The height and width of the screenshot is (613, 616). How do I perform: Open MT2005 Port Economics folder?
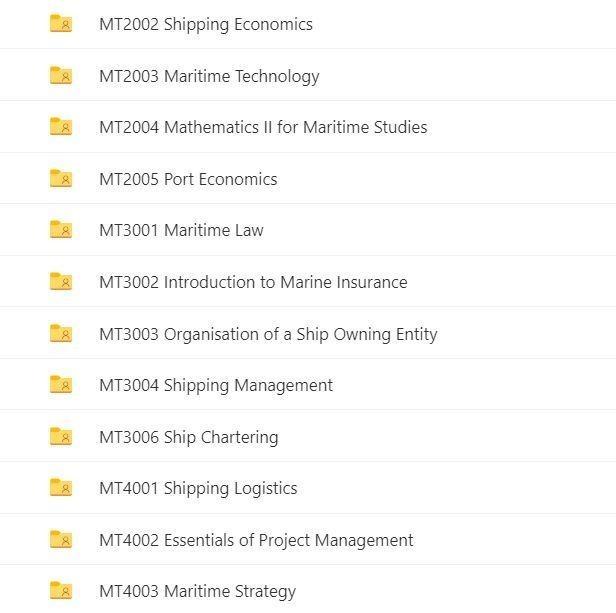click(188, 179)
